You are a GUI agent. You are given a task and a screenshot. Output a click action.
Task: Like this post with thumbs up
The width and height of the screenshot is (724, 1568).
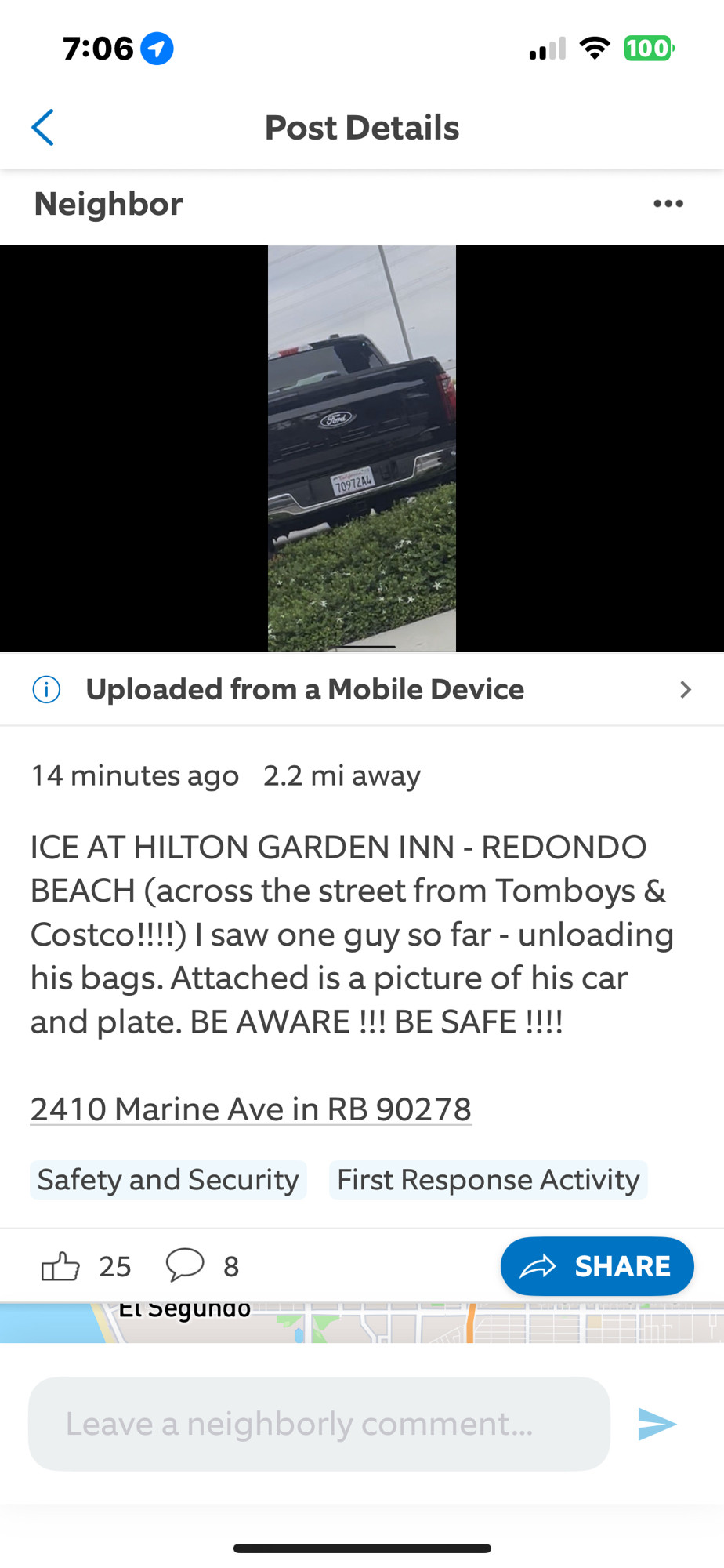tap(60, 1266)
